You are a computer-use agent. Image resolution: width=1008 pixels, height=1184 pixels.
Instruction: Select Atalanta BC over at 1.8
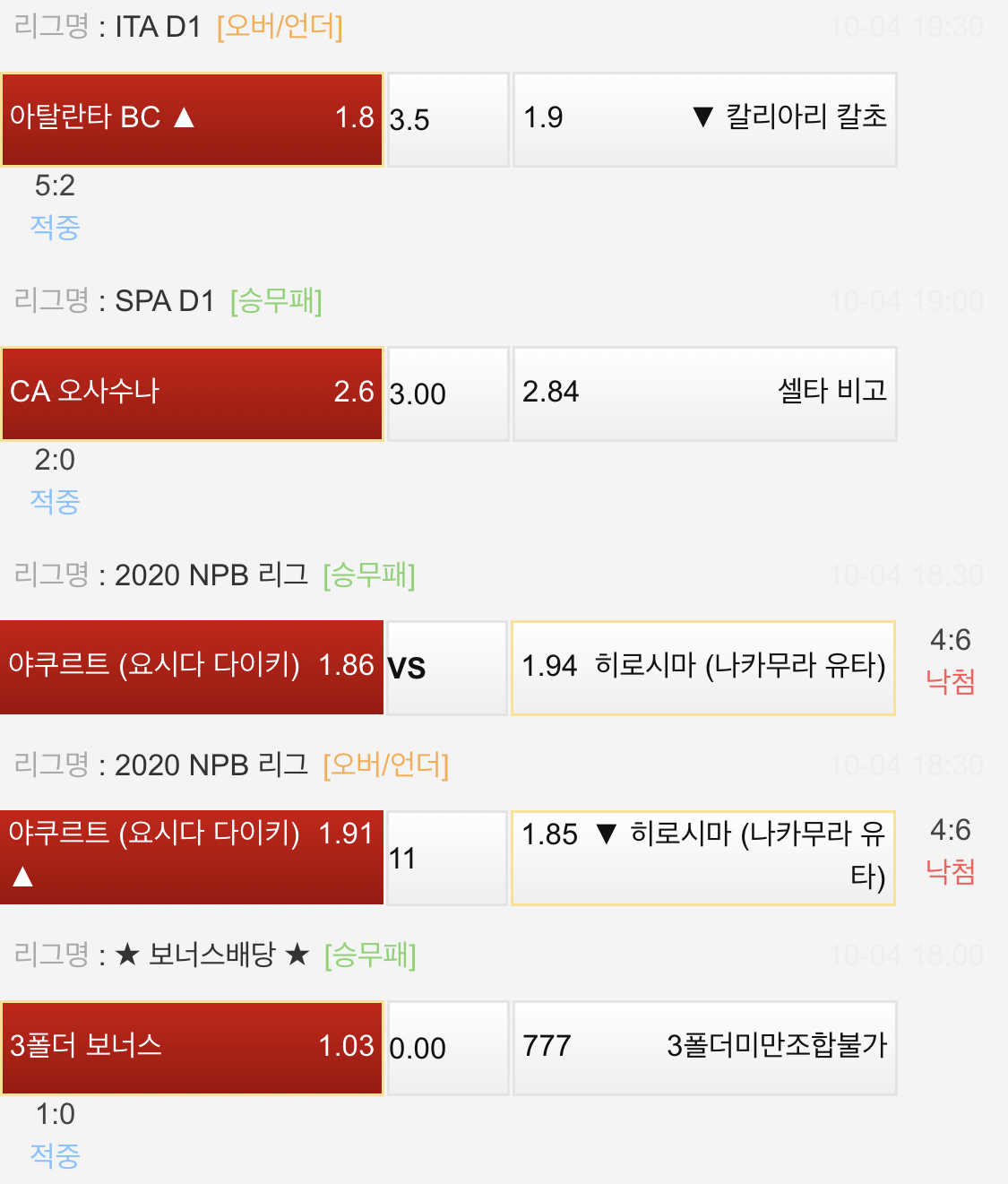pyautogui.click(x=192, y=119)
